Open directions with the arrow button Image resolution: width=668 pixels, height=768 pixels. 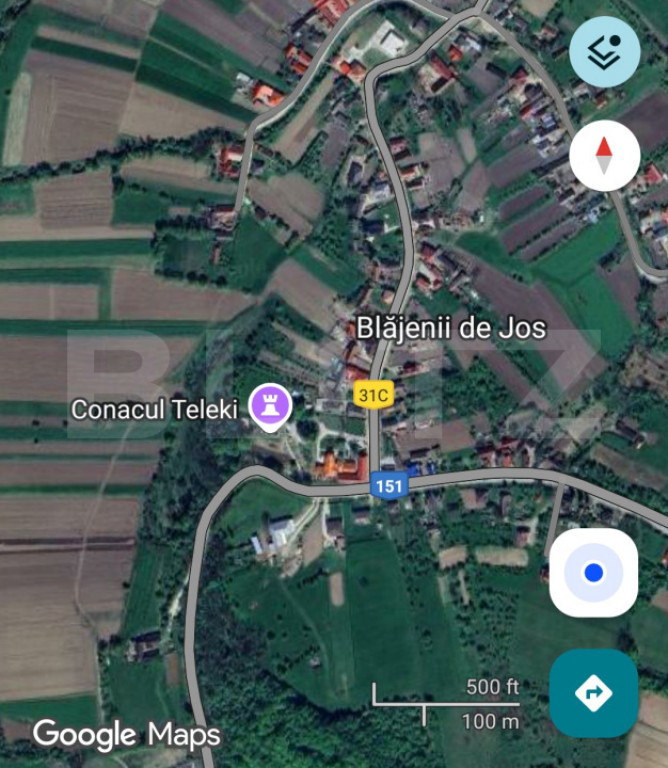593,692
